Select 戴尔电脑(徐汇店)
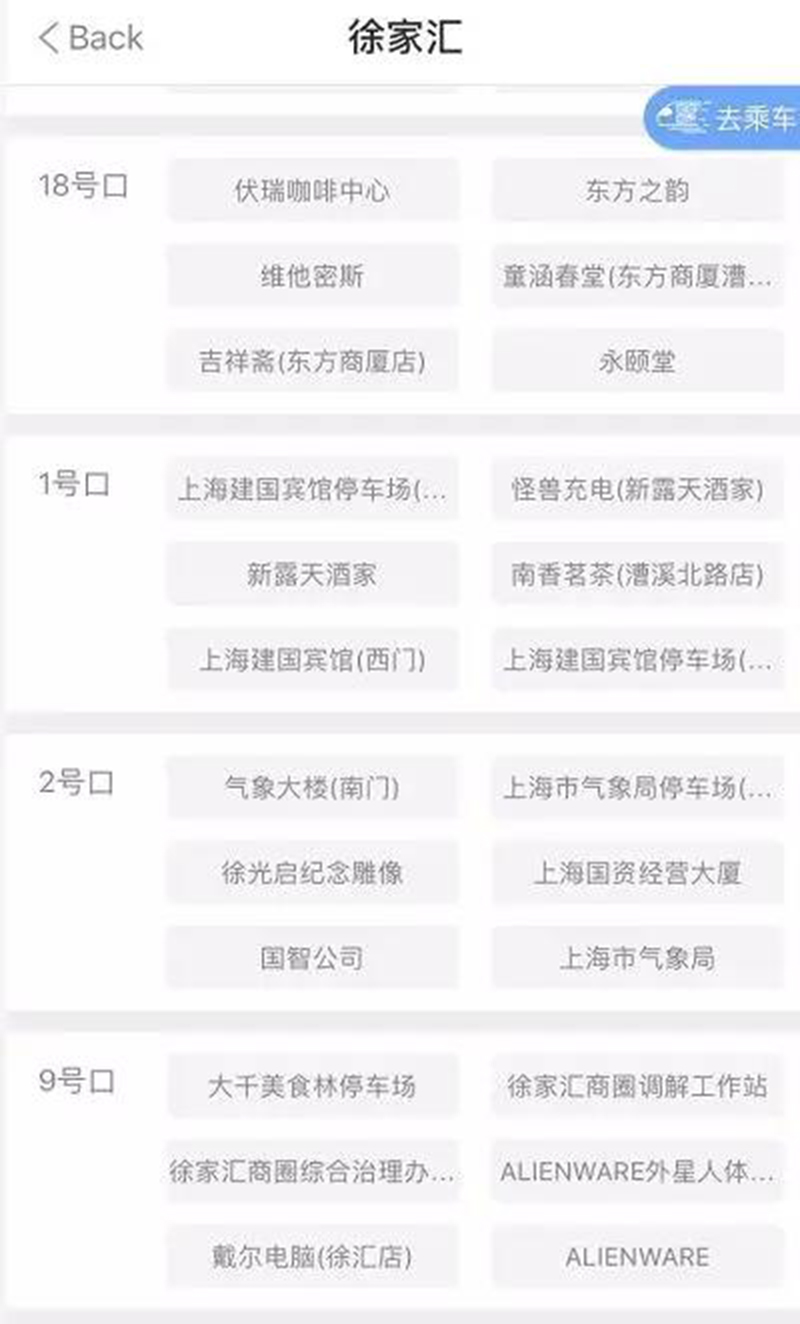 (x=312, y=1256)
